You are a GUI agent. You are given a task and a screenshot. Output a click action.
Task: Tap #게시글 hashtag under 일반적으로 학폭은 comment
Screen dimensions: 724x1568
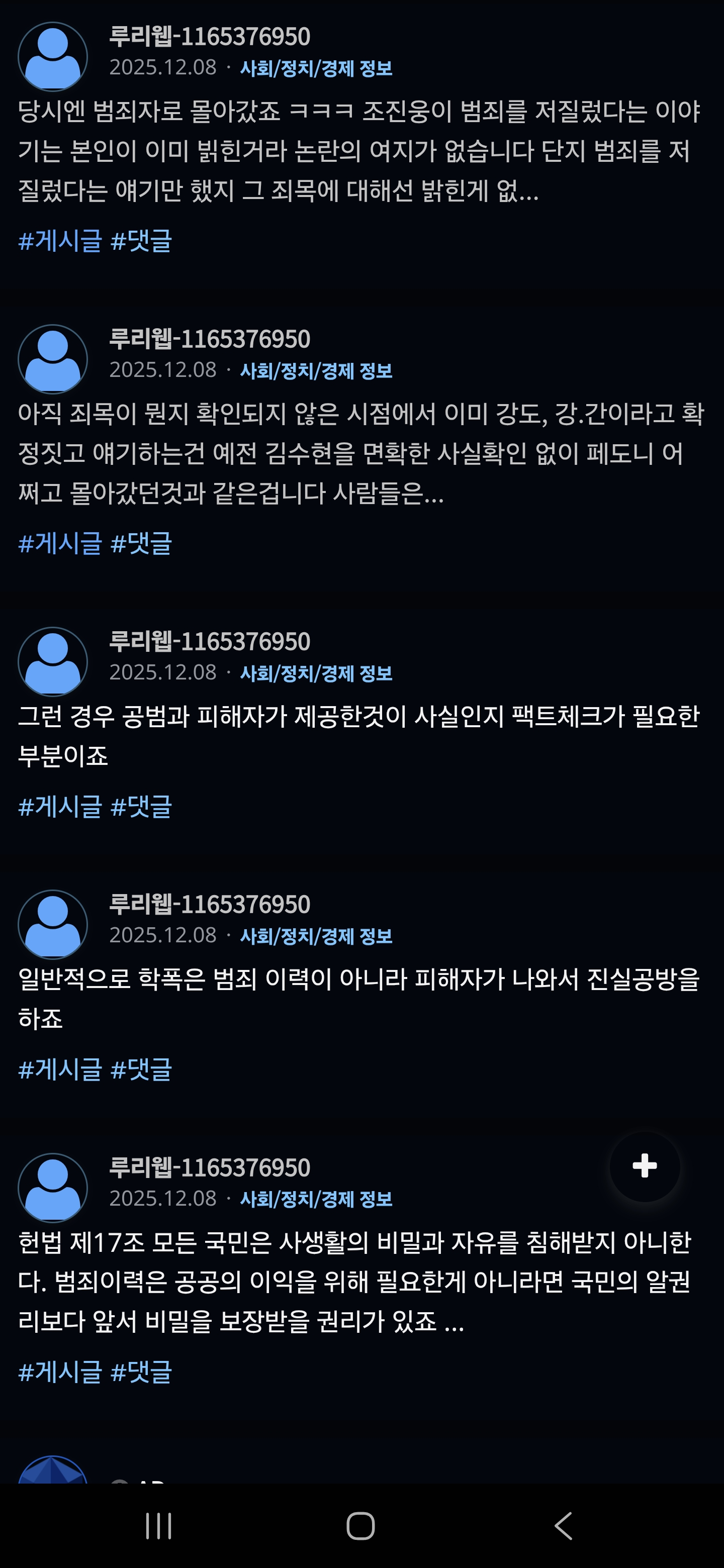(60, 1069)
